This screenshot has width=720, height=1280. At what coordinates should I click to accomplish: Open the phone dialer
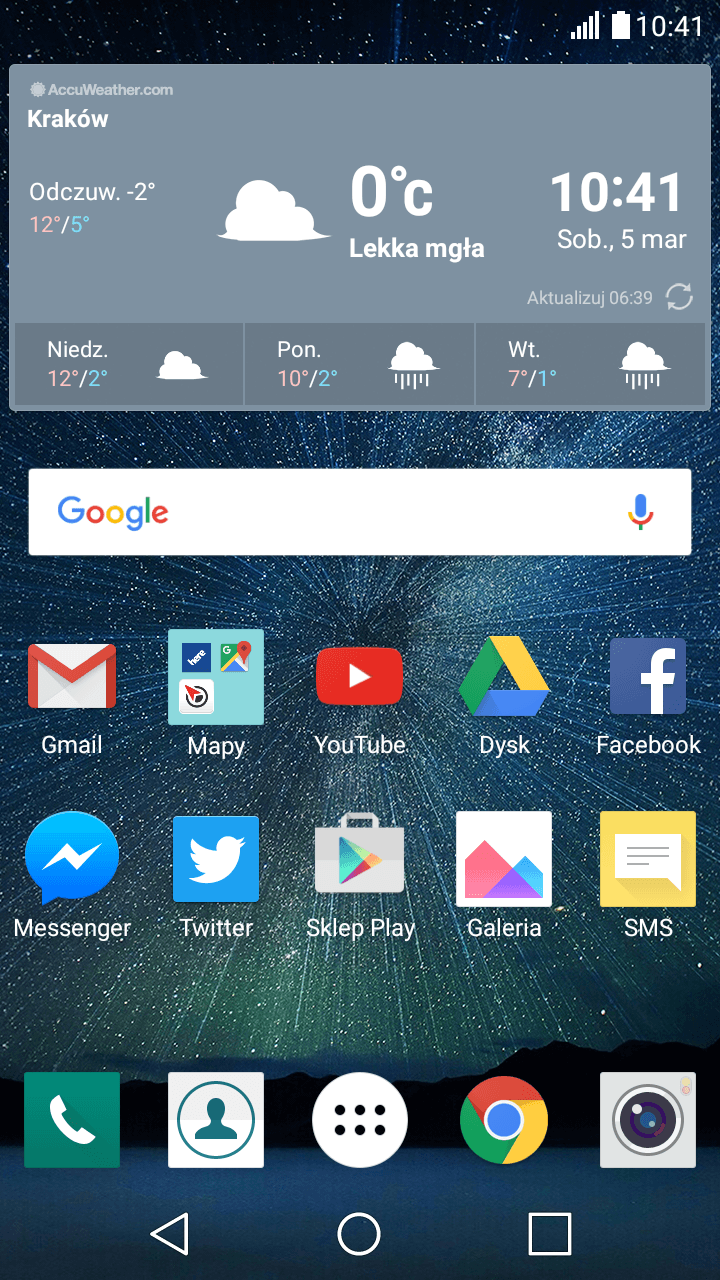(x=72, y=1120)
